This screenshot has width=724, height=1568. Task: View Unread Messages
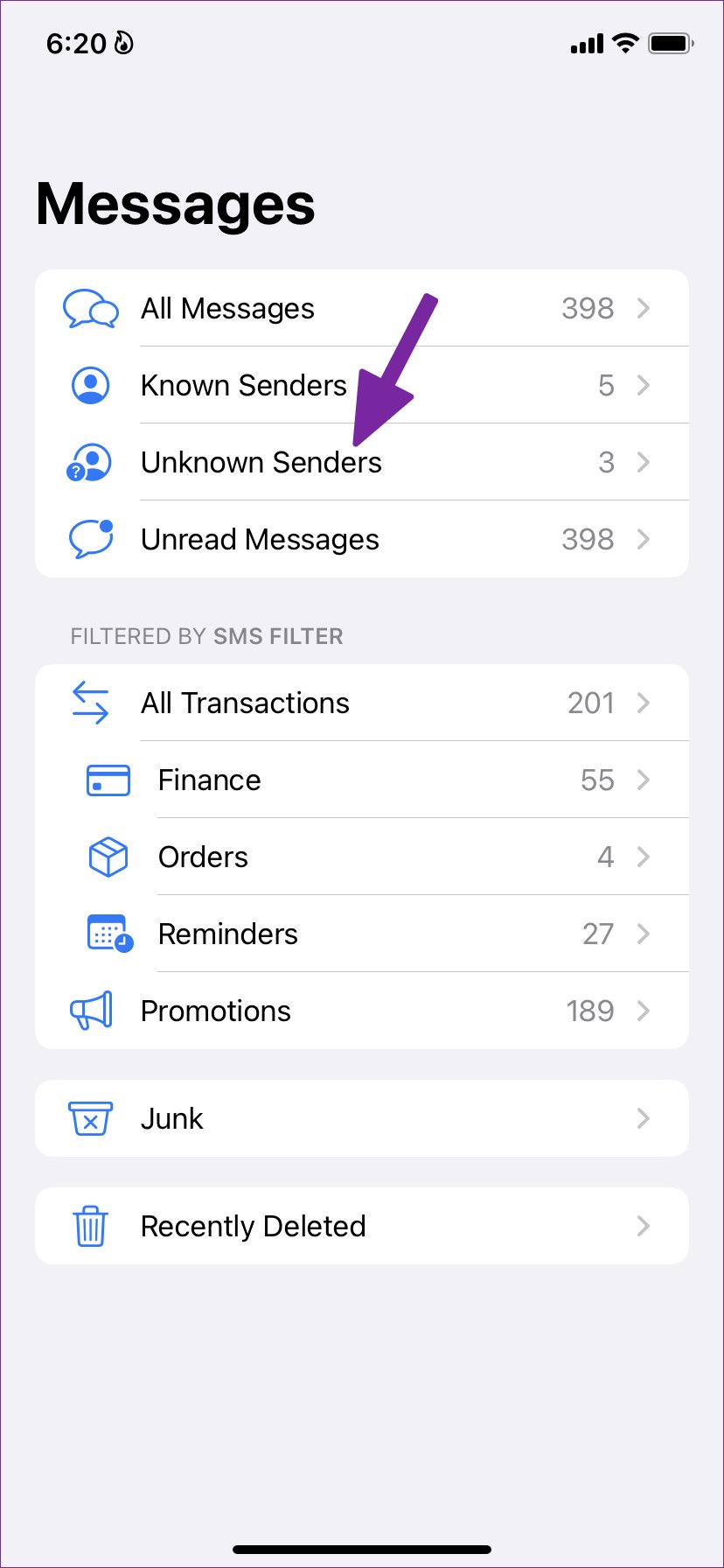361,540
